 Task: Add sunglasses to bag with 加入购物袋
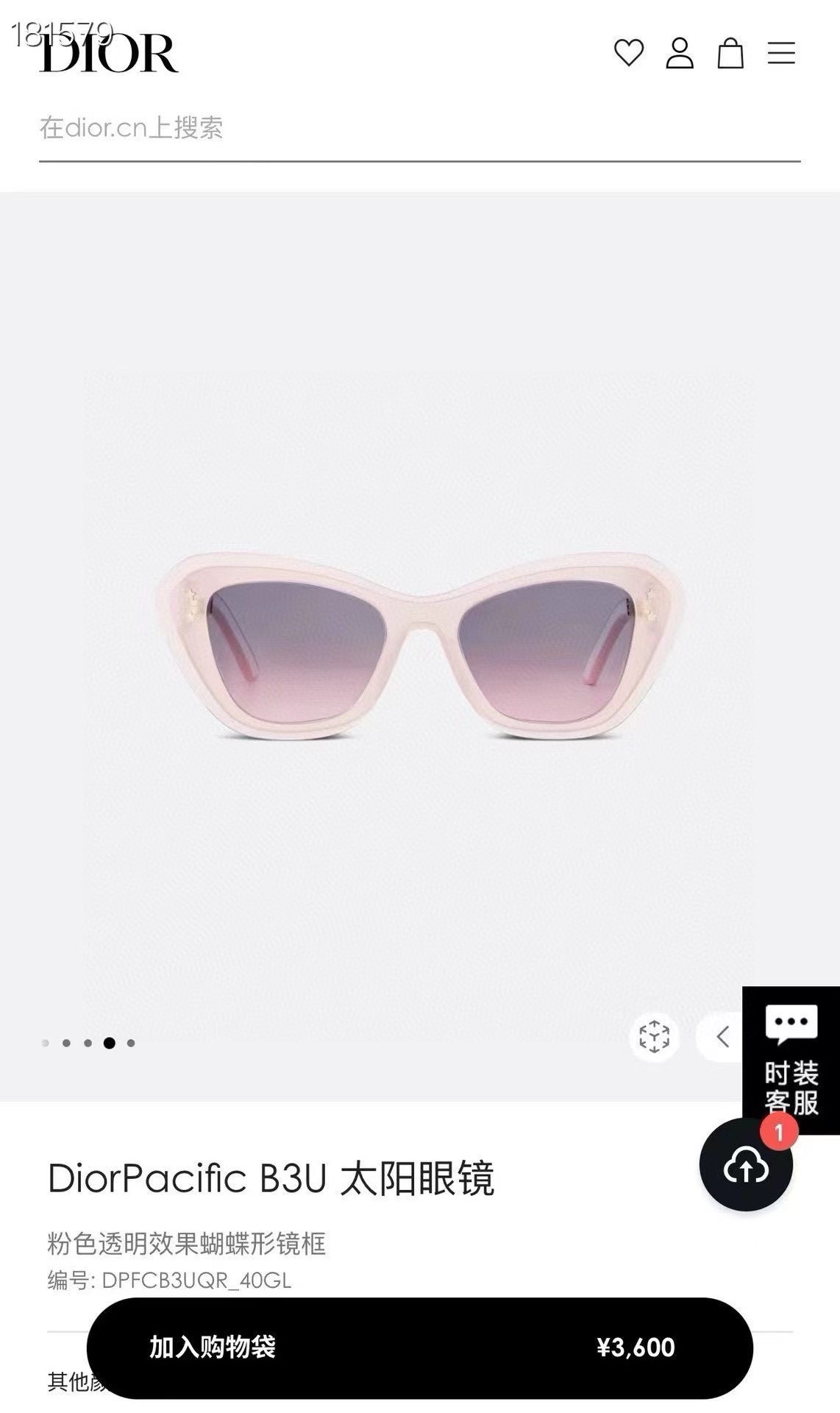click(419, 1348)
